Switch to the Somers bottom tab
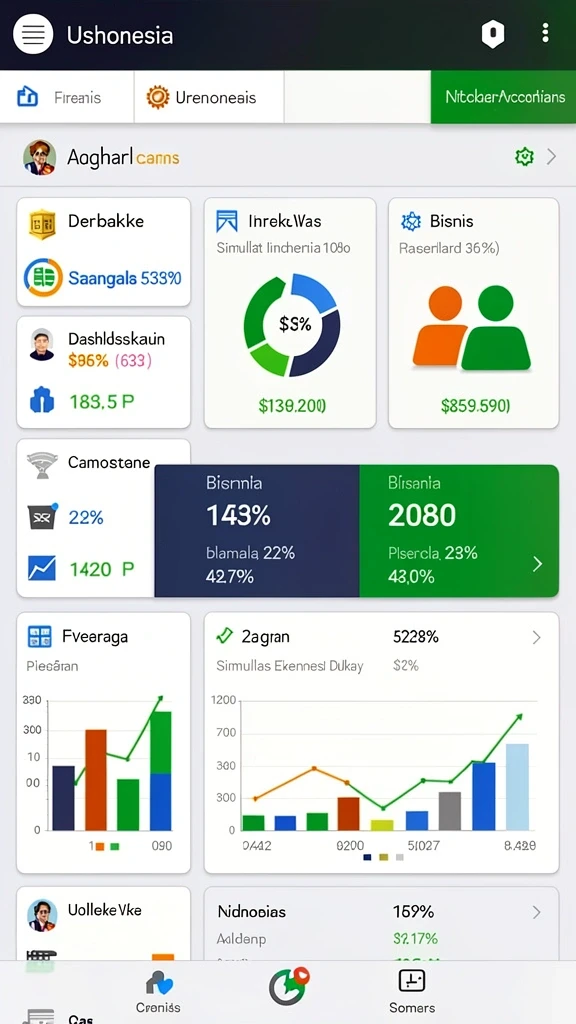The width and height of the screenshot is (576, 1024). click(412, 992)
